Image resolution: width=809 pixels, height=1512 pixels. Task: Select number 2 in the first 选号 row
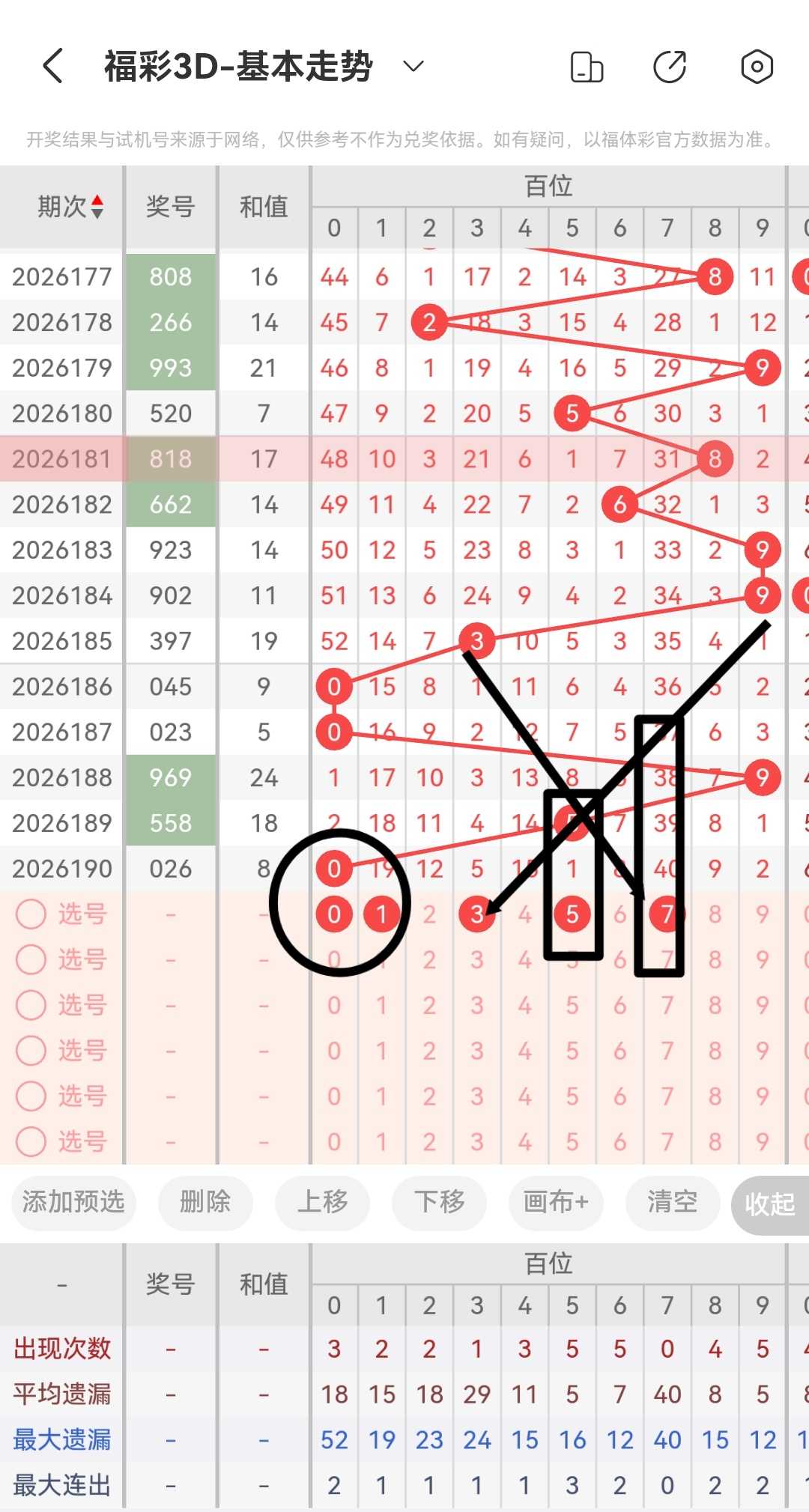click(429, 914)
